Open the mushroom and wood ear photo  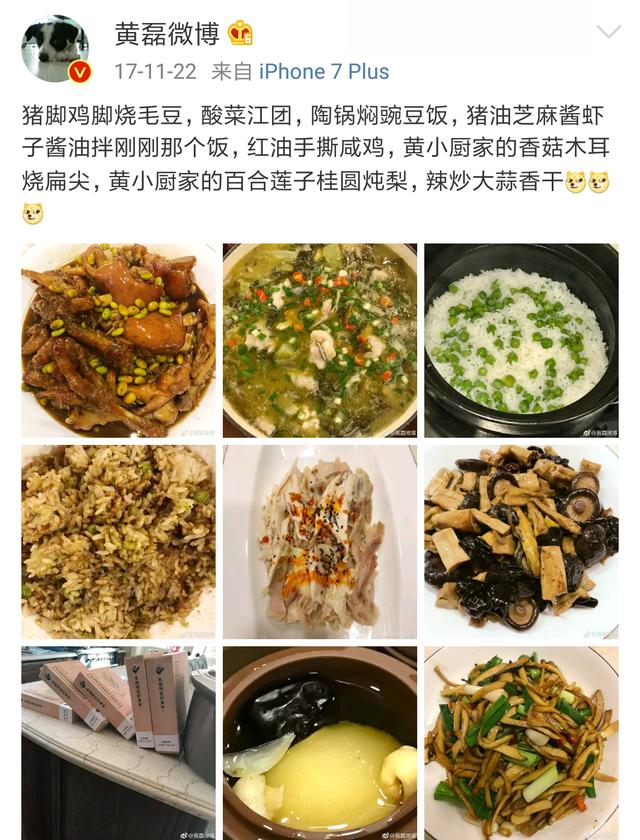[x=521, y=542]
